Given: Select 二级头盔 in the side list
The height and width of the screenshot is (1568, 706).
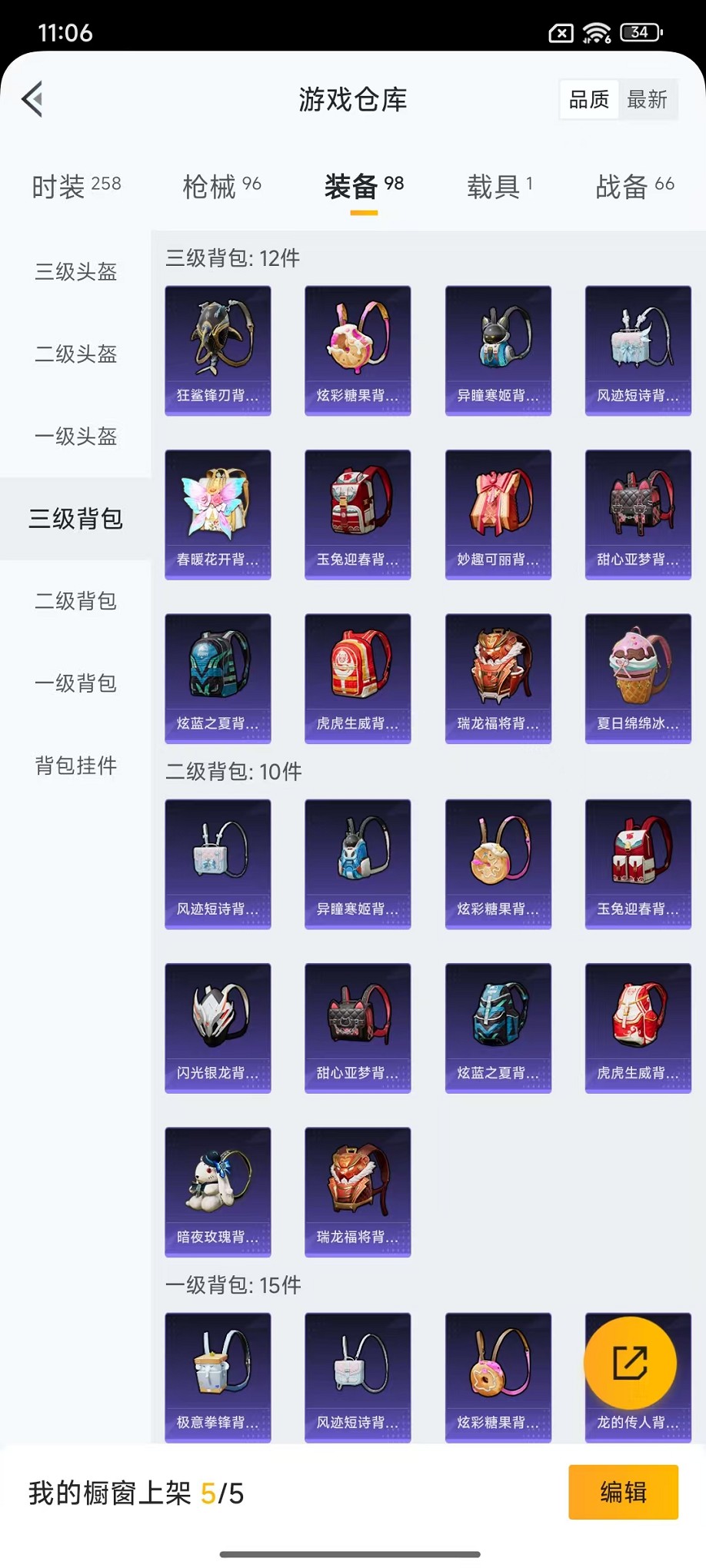Looking at the screenshot, I should coord(75,354).
